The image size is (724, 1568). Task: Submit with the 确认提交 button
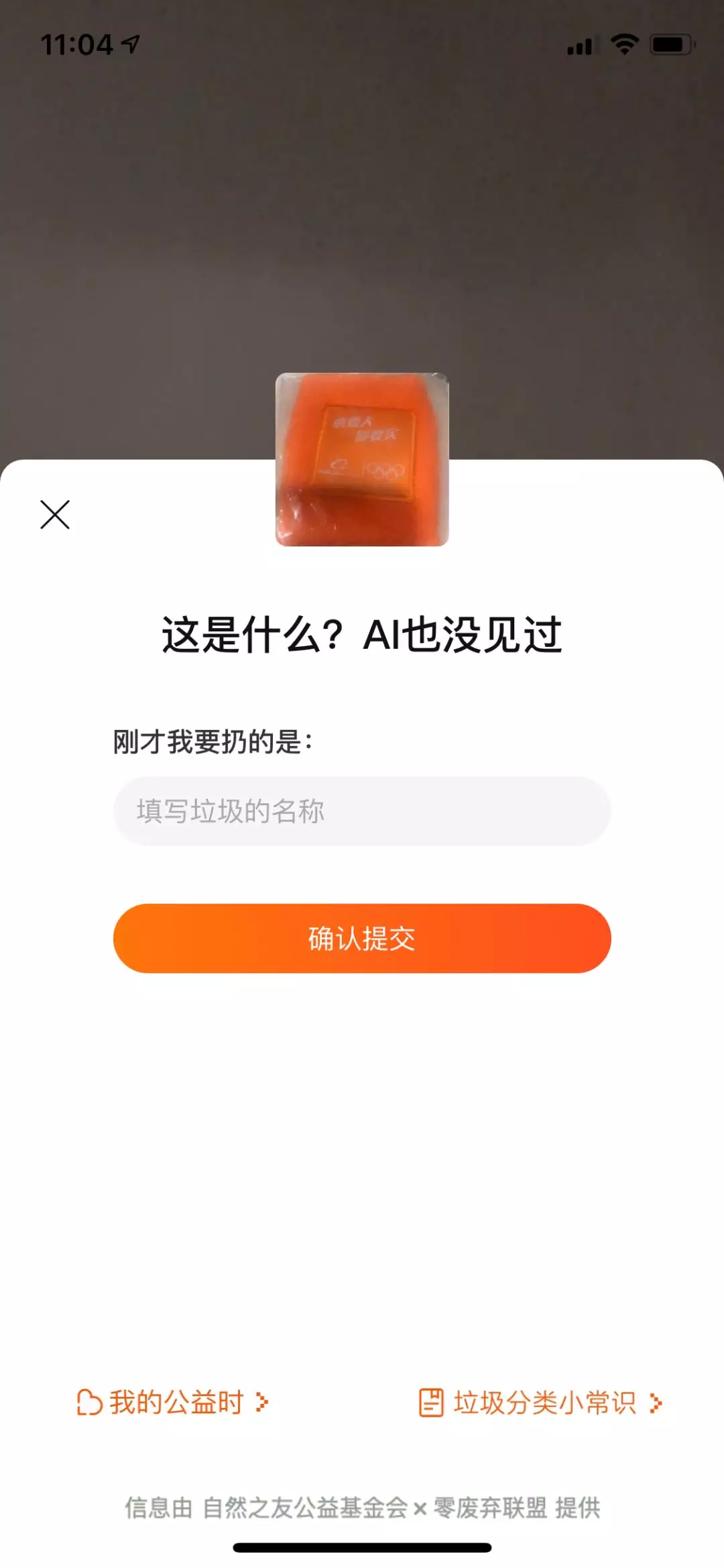[x=362, y=939]
